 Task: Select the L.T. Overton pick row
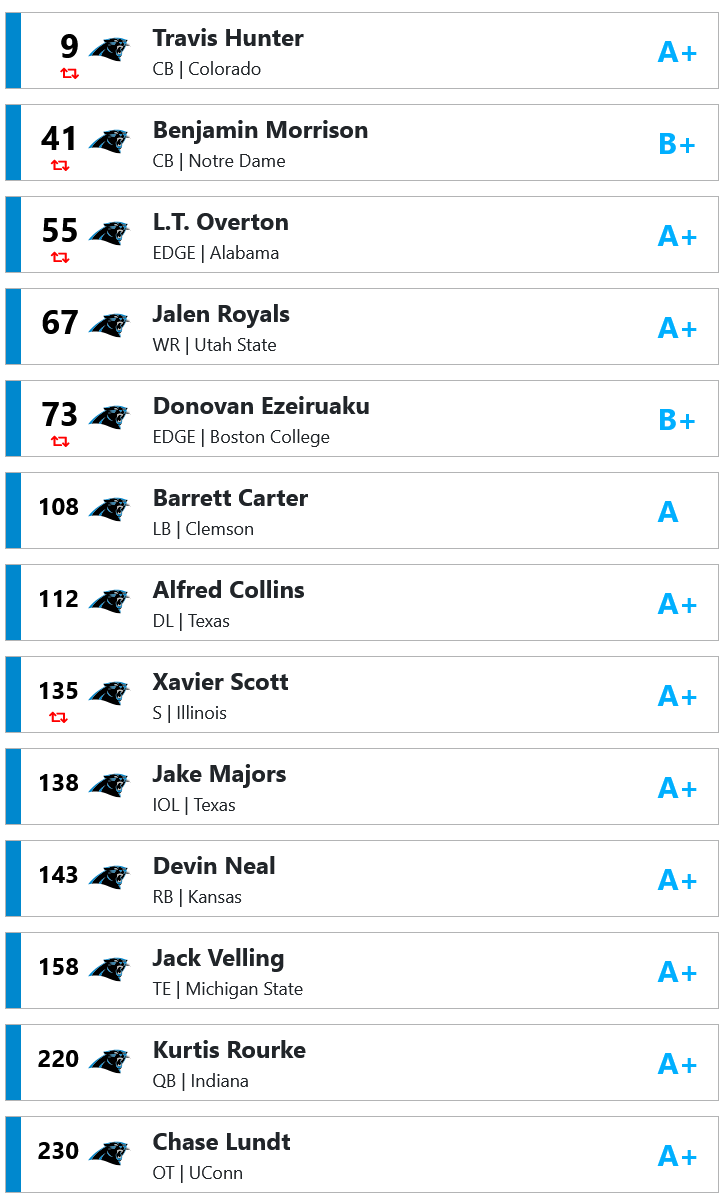pyautogui.click(x=362, y=235)
